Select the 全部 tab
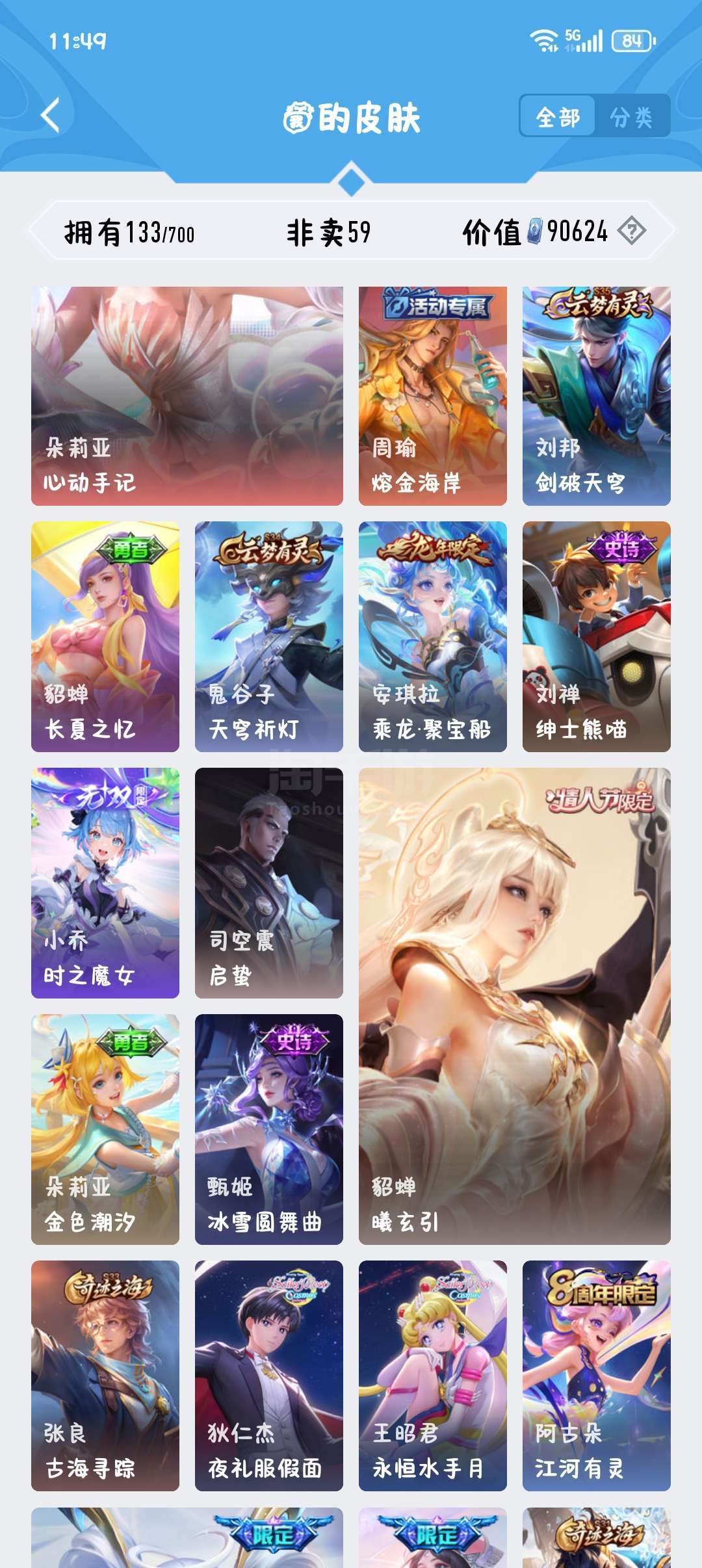Screen dimensions: 702x1568 [x=558, y=117]
